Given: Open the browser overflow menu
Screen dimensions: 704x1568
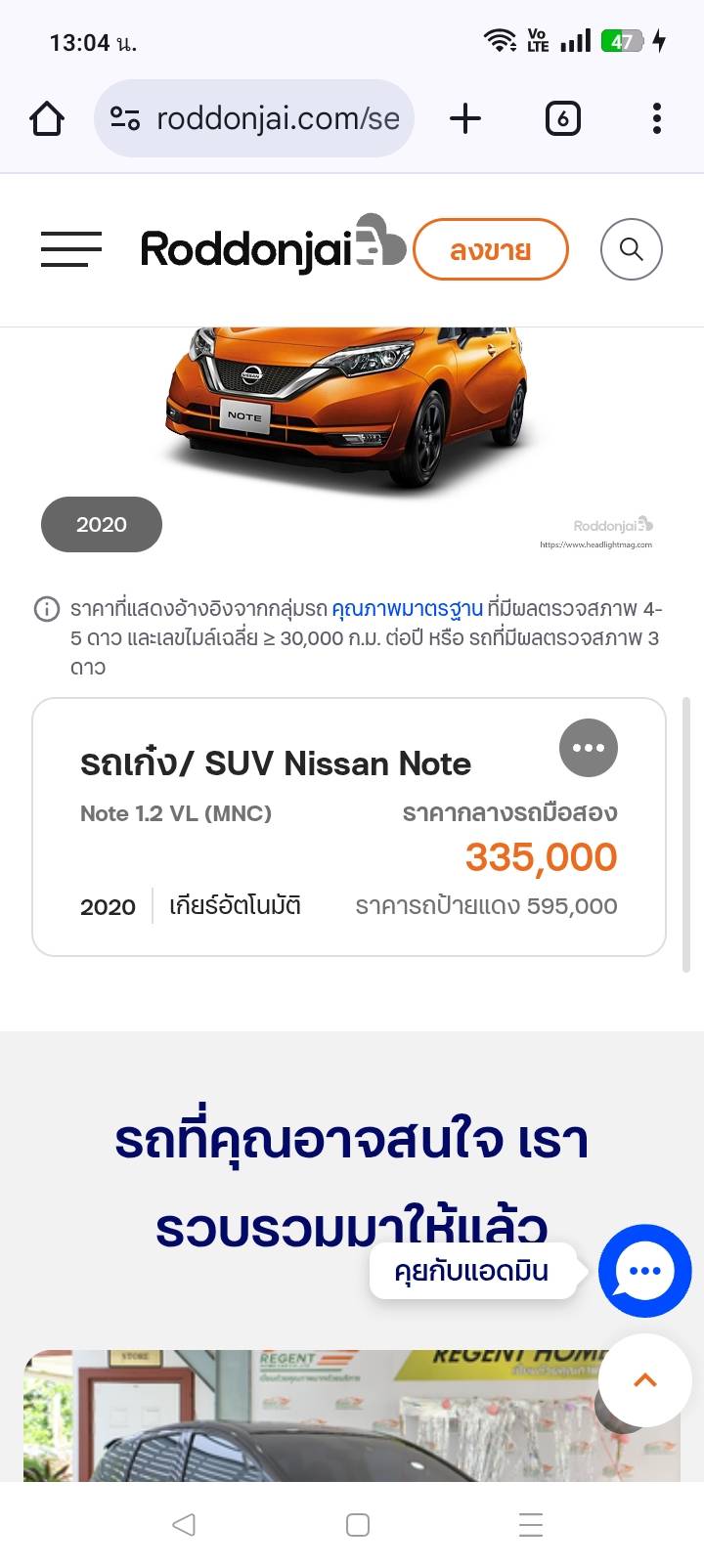Looking at the screenshot, I should pos(656,118).
